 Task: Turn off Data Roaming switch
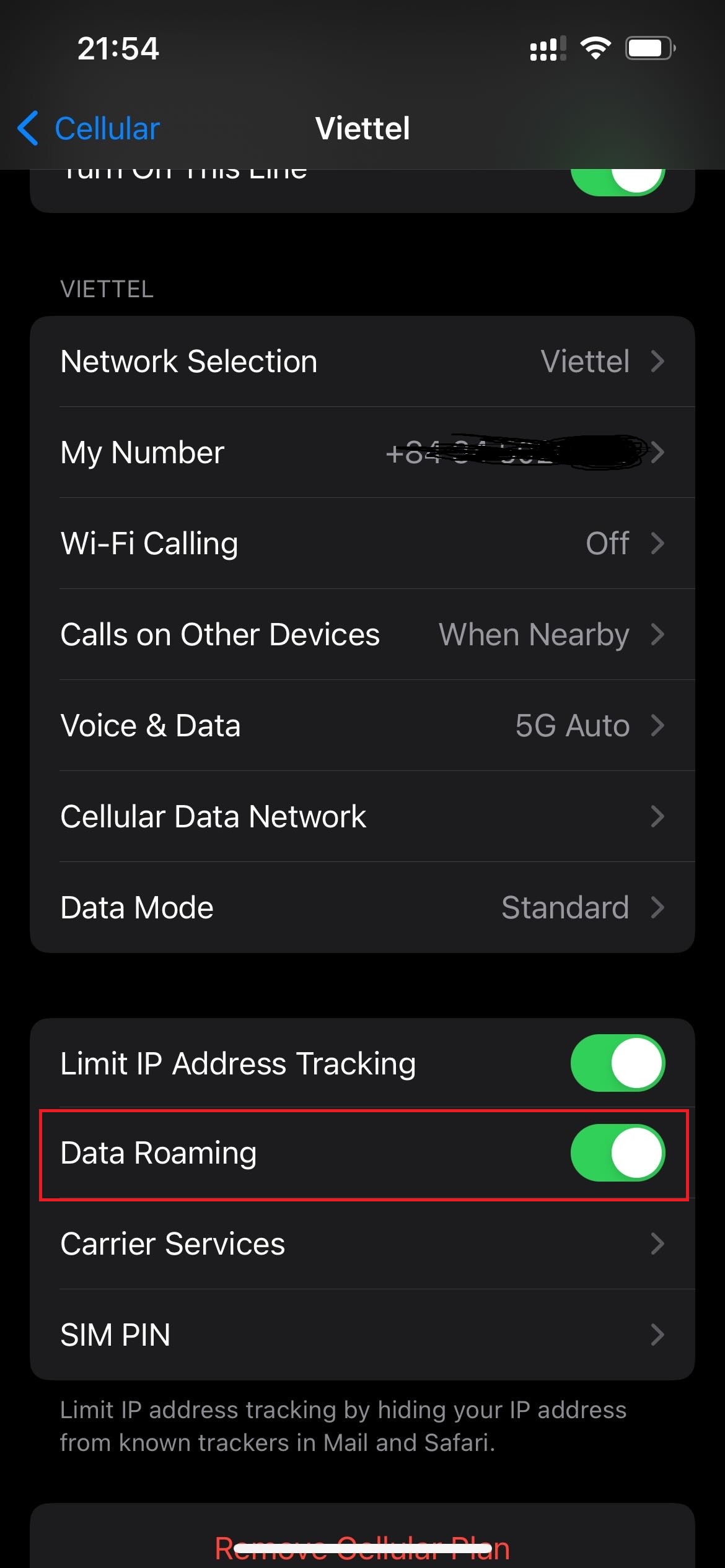coord(617,1153)
